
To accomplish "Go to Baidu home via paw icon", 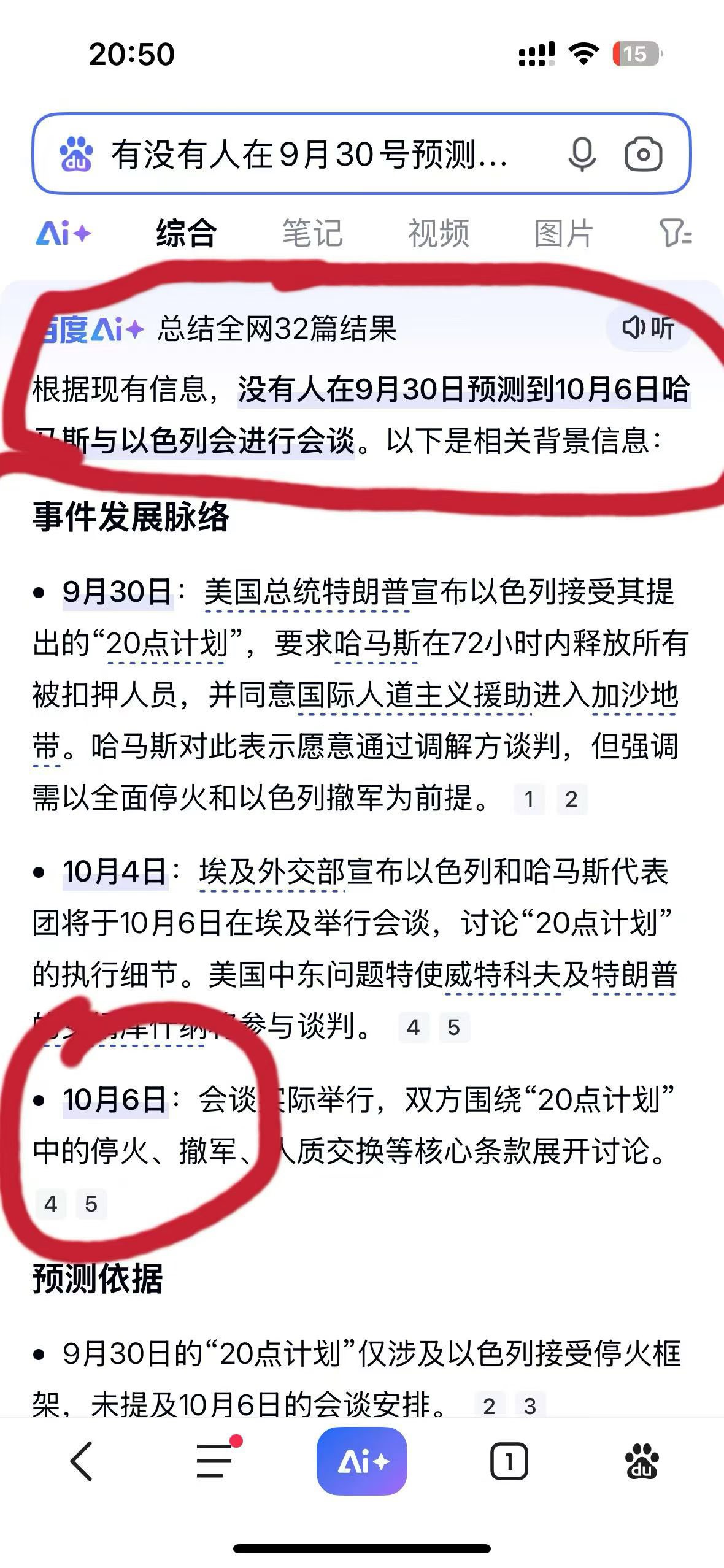I will click(641, 1461).
